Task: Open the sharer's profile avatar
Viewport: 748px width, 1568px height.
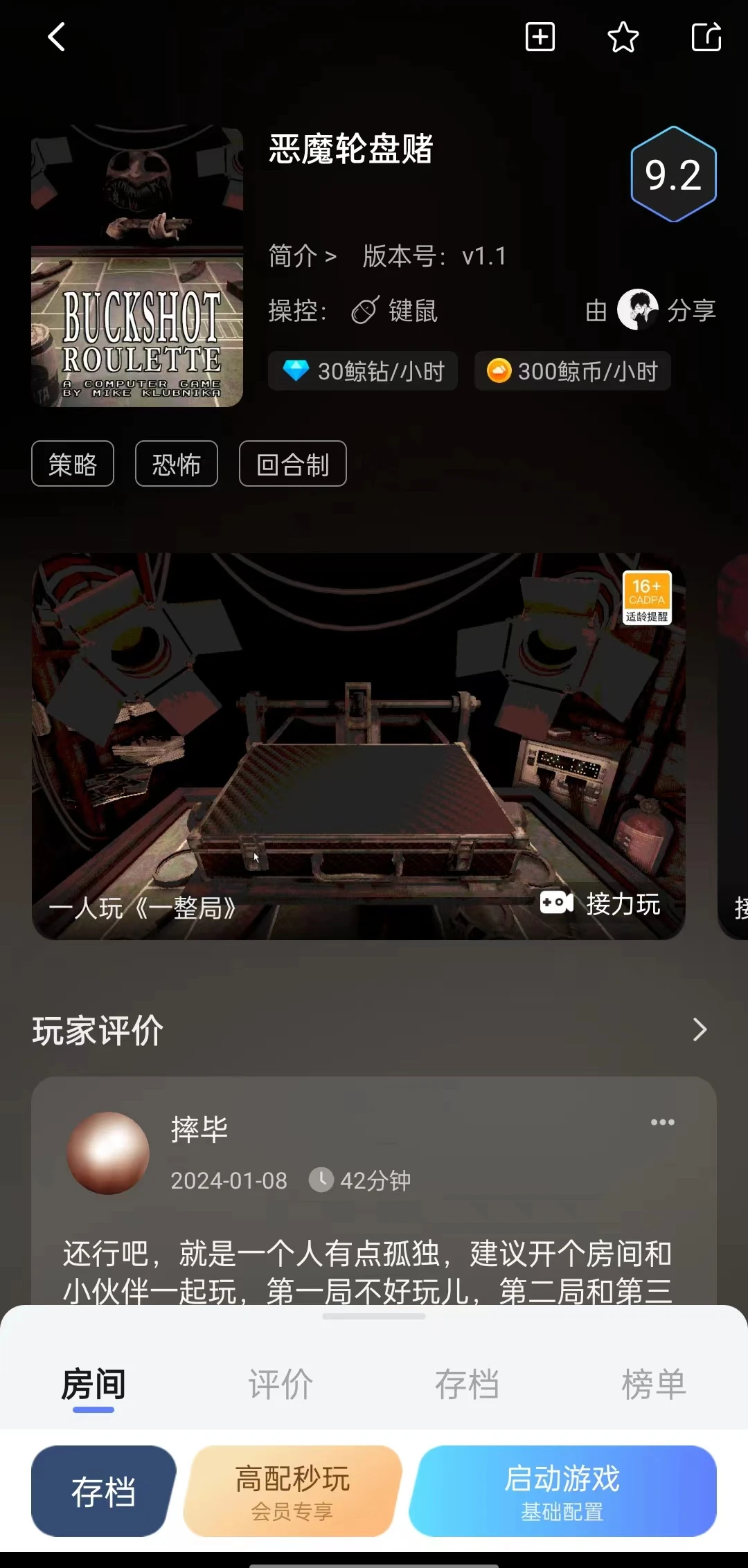Action: [638, 310]
